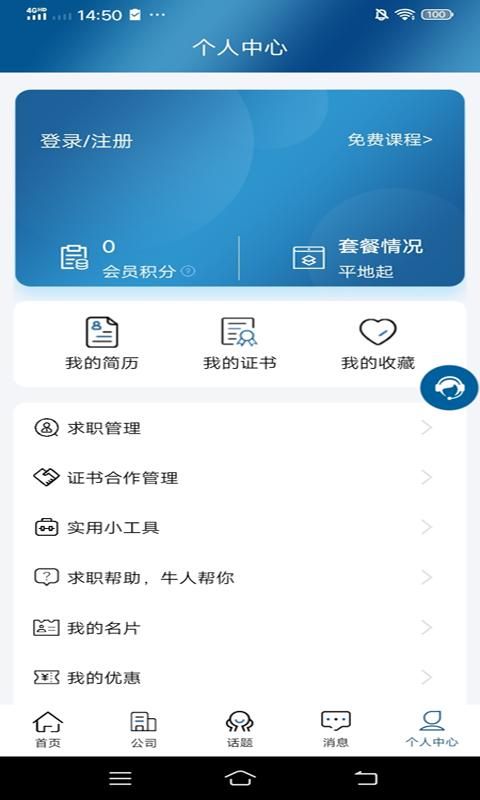Open 我的简历
The width and height of the screenshot is (480, 800).
tap(102, 343)
